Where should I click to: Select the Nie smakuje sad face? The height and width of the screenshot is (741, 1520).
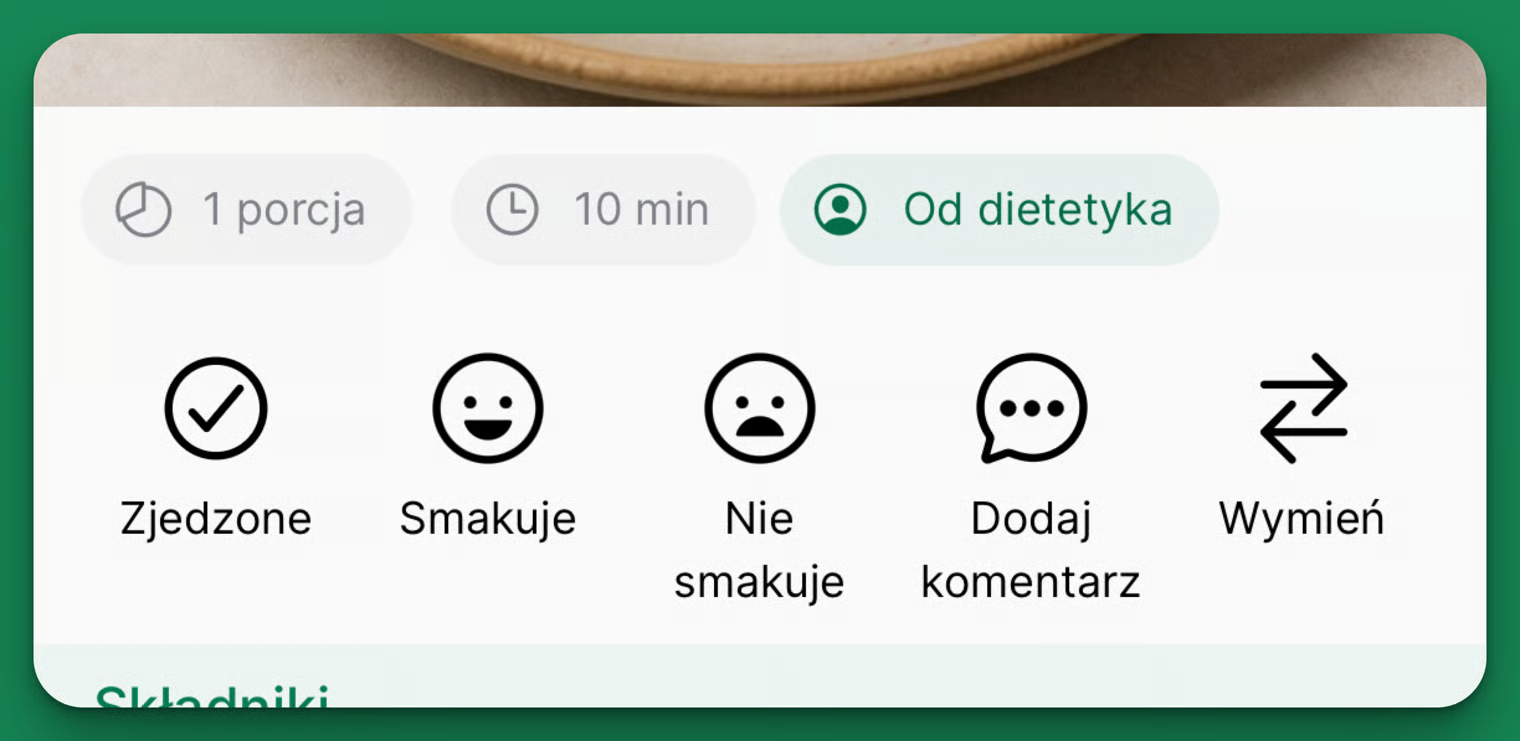(759, 408)
